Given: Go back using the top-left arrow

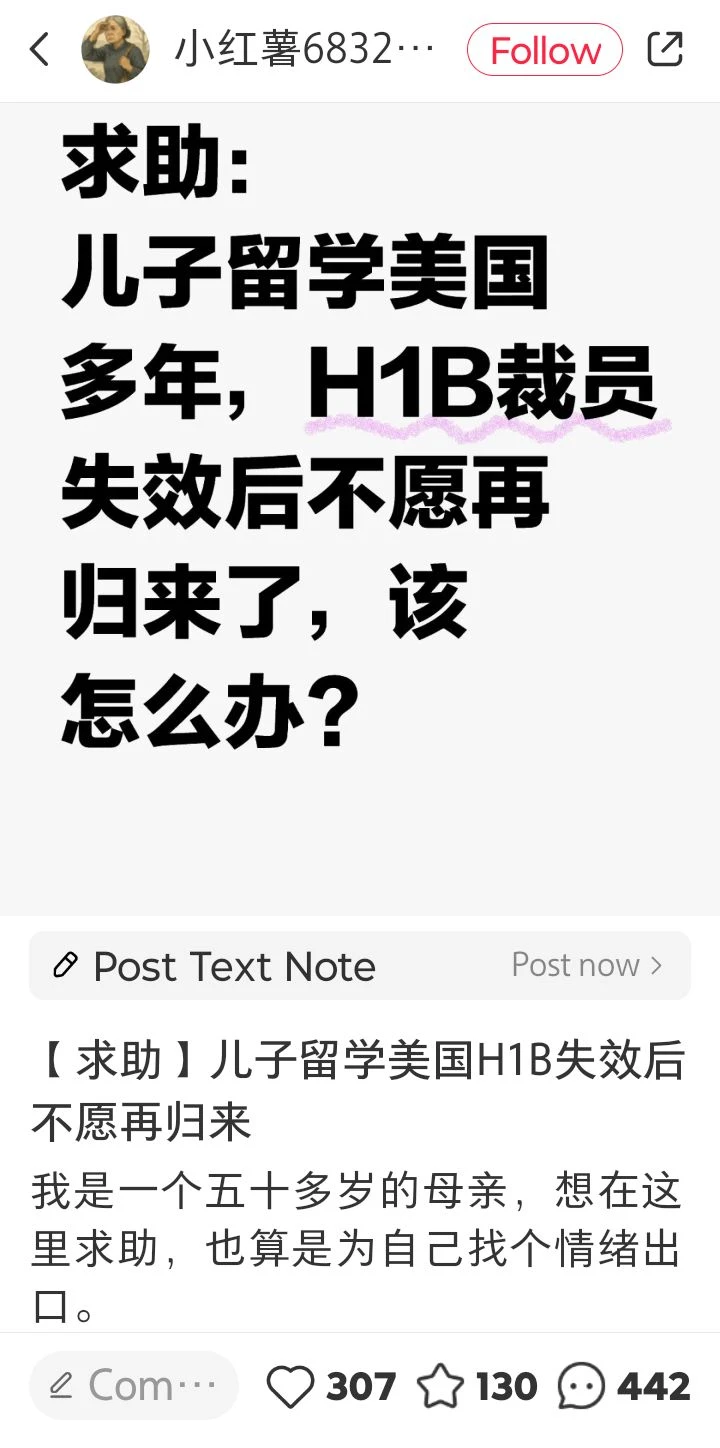Looking at the screenshot, I should (39, 49).
